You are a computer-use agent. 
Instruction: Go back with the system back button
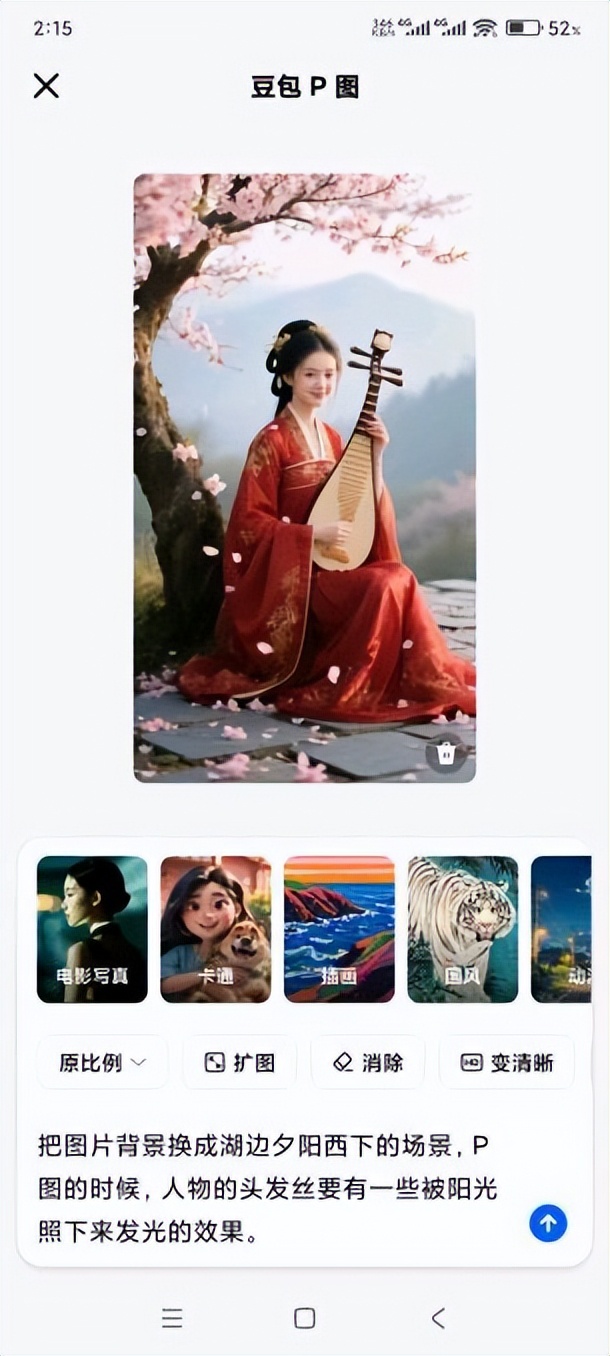coord(438,1318)
